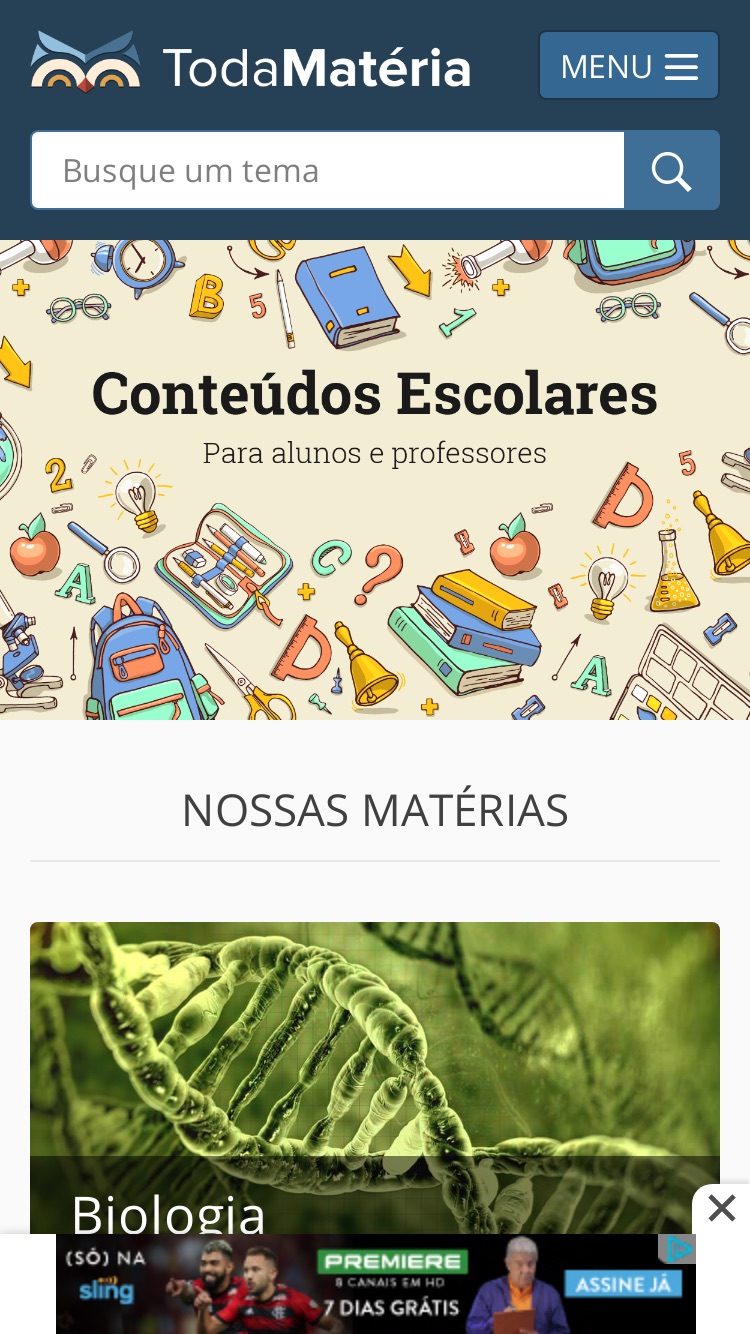
Task: Tap the 'Busque um tema' search field
Action: 328,170
